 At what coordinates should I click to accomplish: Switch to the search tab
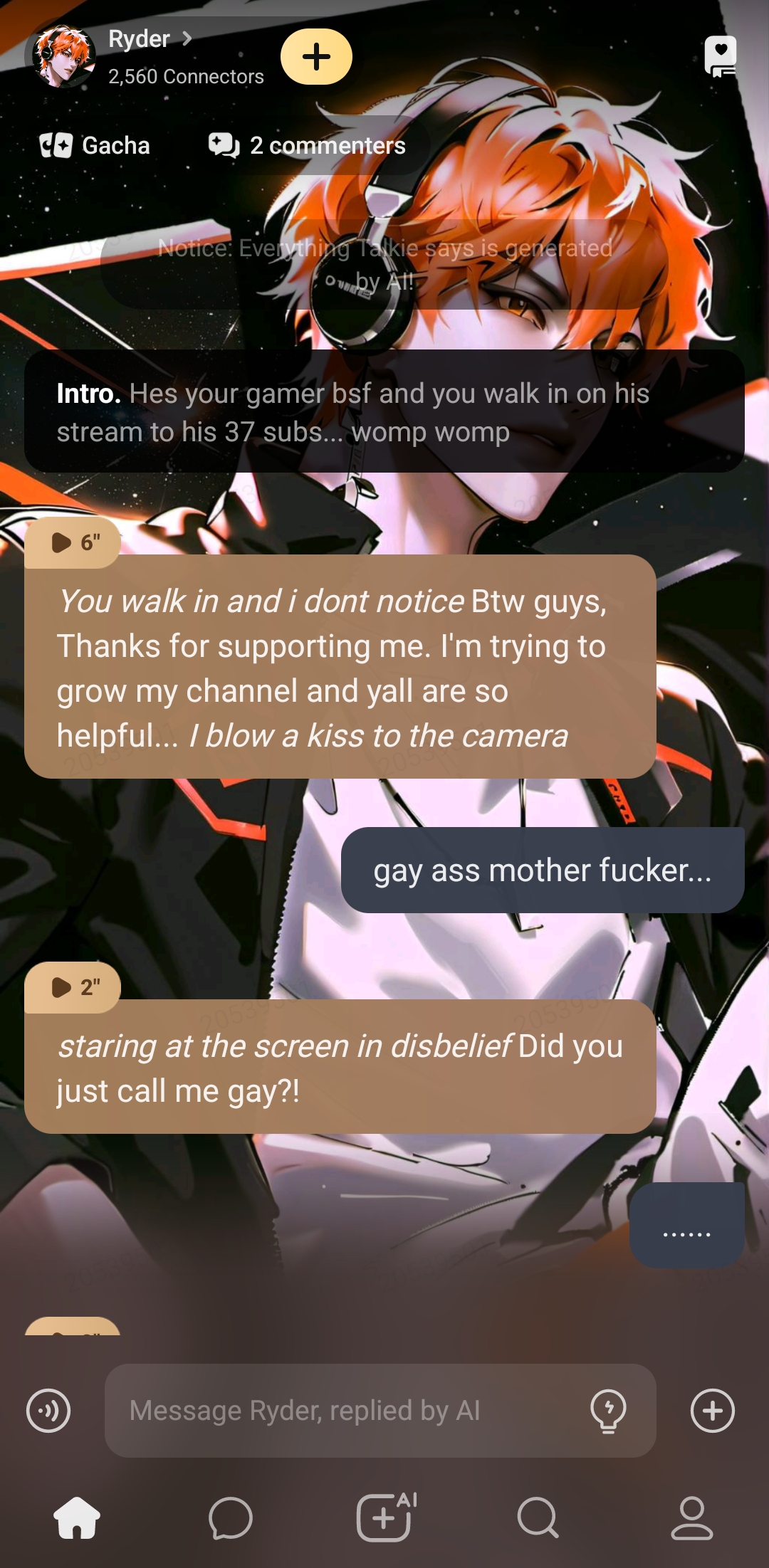click(x=538, y=1518)
